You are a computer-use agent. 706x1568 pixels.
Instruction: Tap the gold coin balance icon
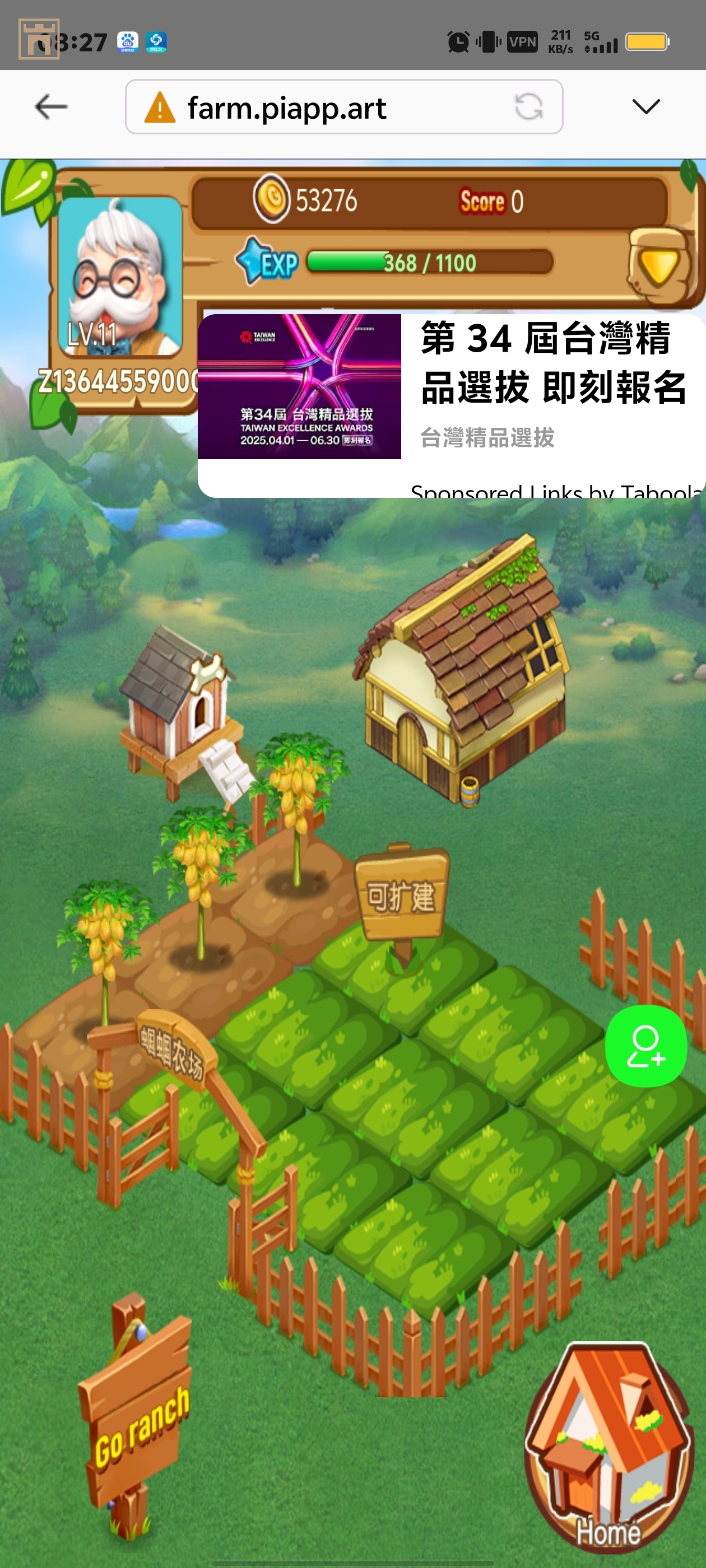tap(271, 198)
